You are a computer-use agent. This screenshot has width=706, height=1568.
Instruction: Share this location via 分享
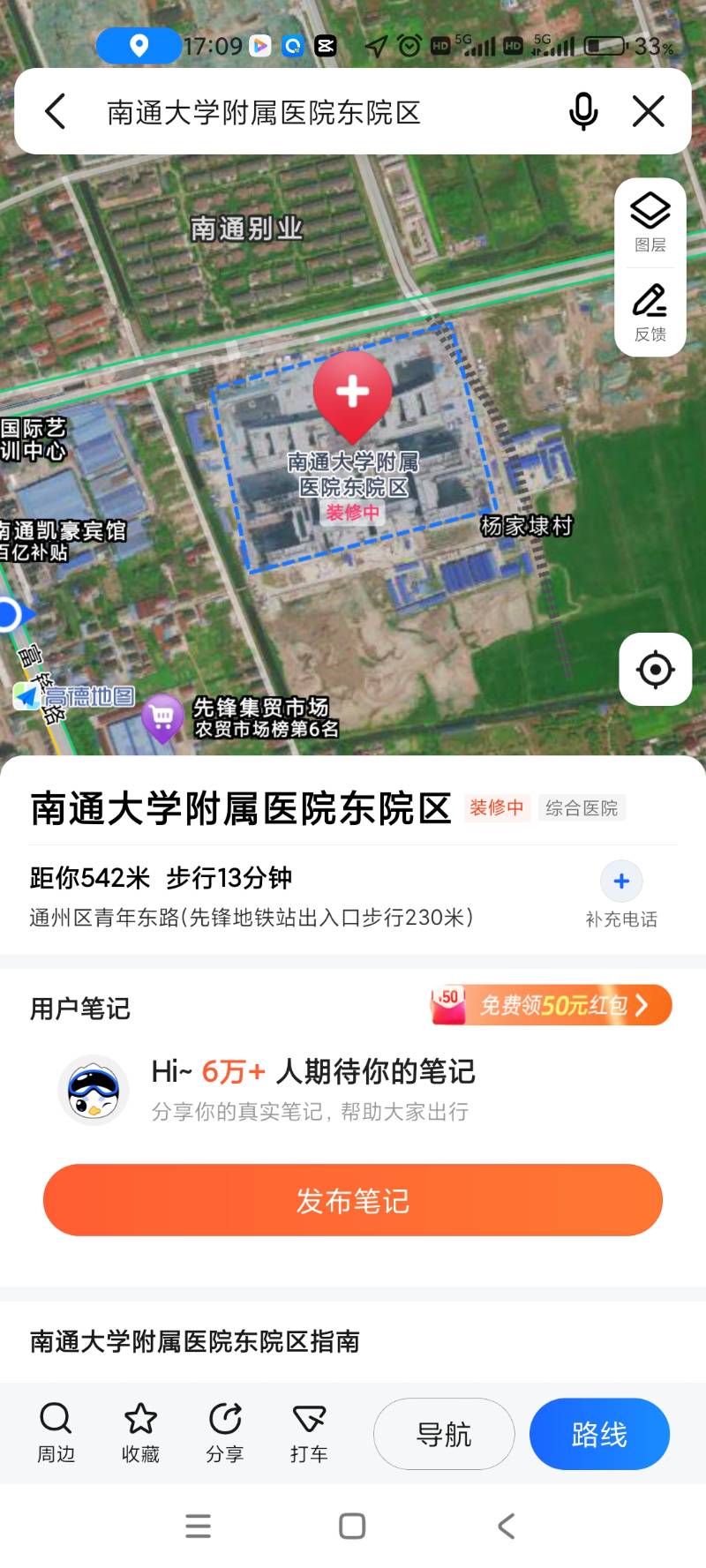tap(225, 1432)
